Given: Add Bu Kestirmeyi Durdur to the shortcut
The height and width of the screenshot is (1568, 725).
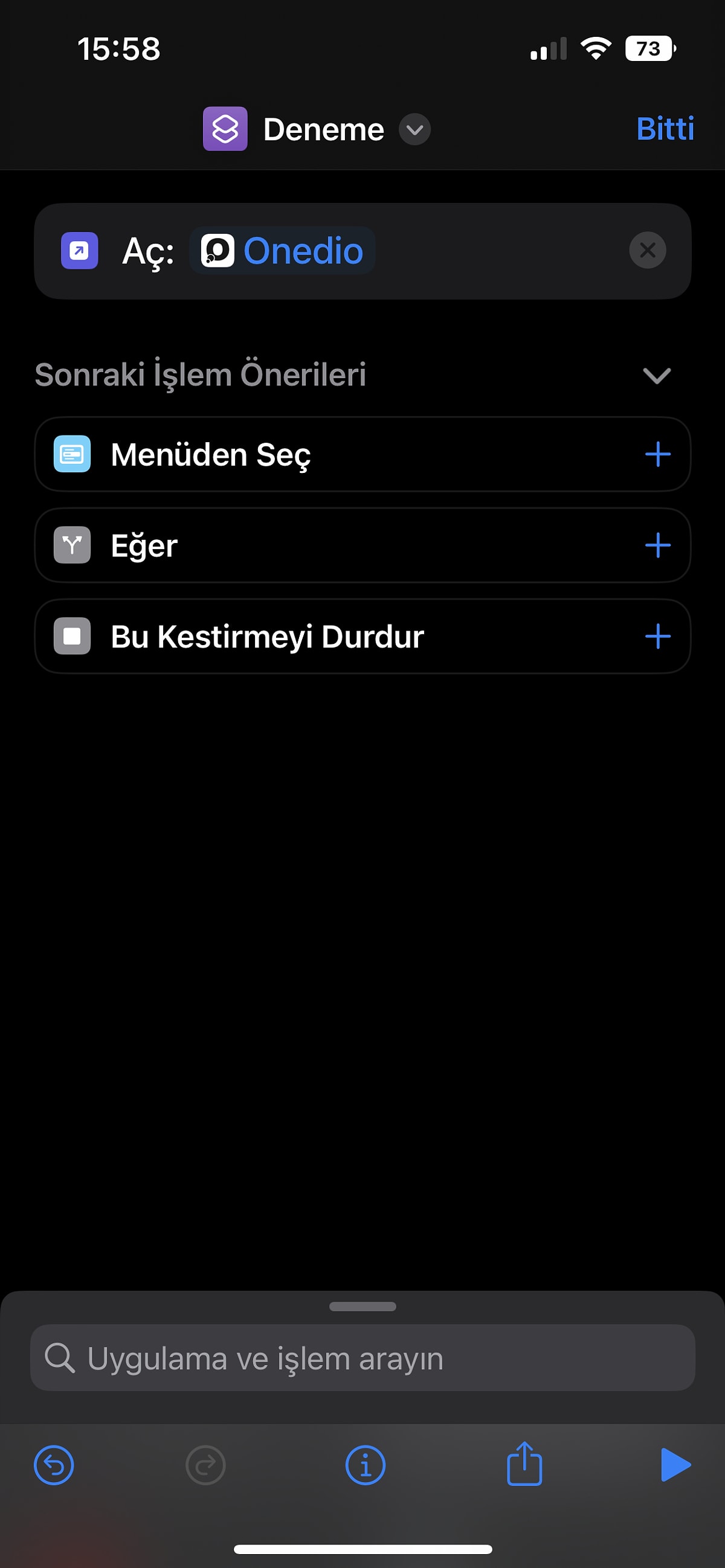Looking at the screenshot, I should 657,636.
